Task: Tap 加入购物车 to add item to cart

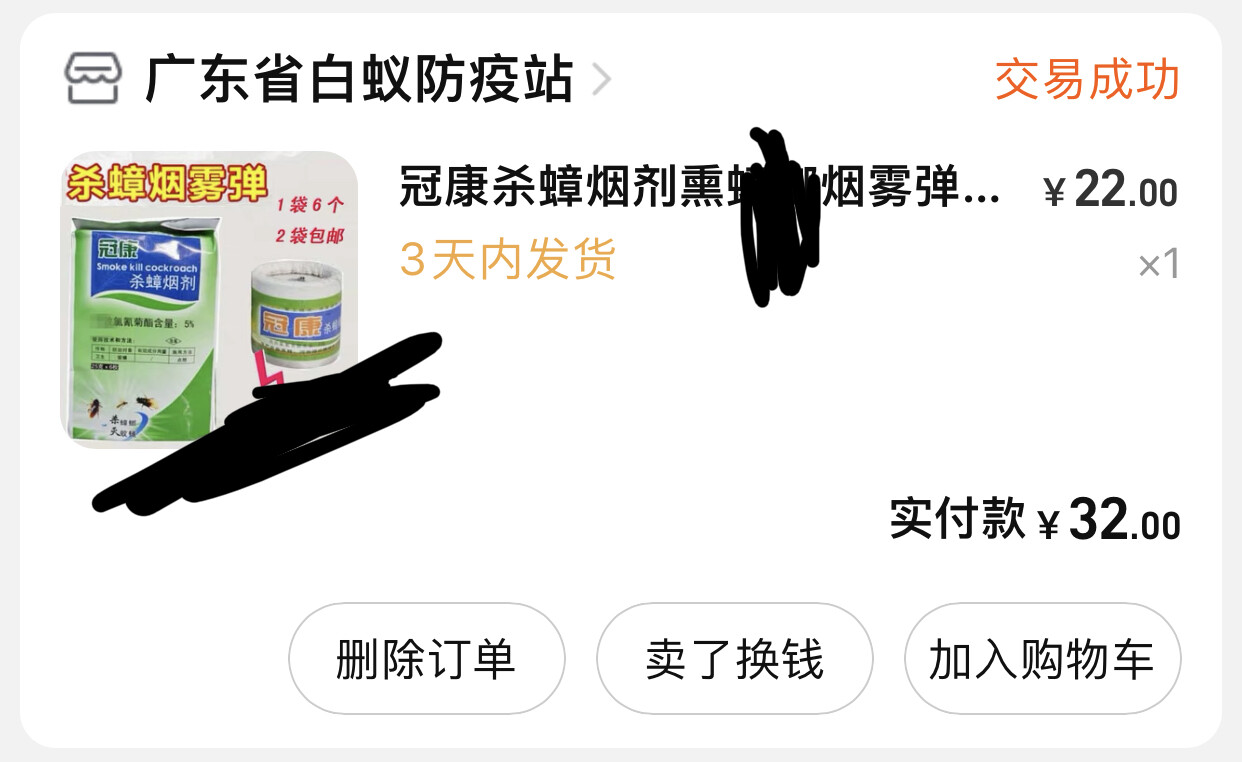Action: click(x=1042, y=659)
